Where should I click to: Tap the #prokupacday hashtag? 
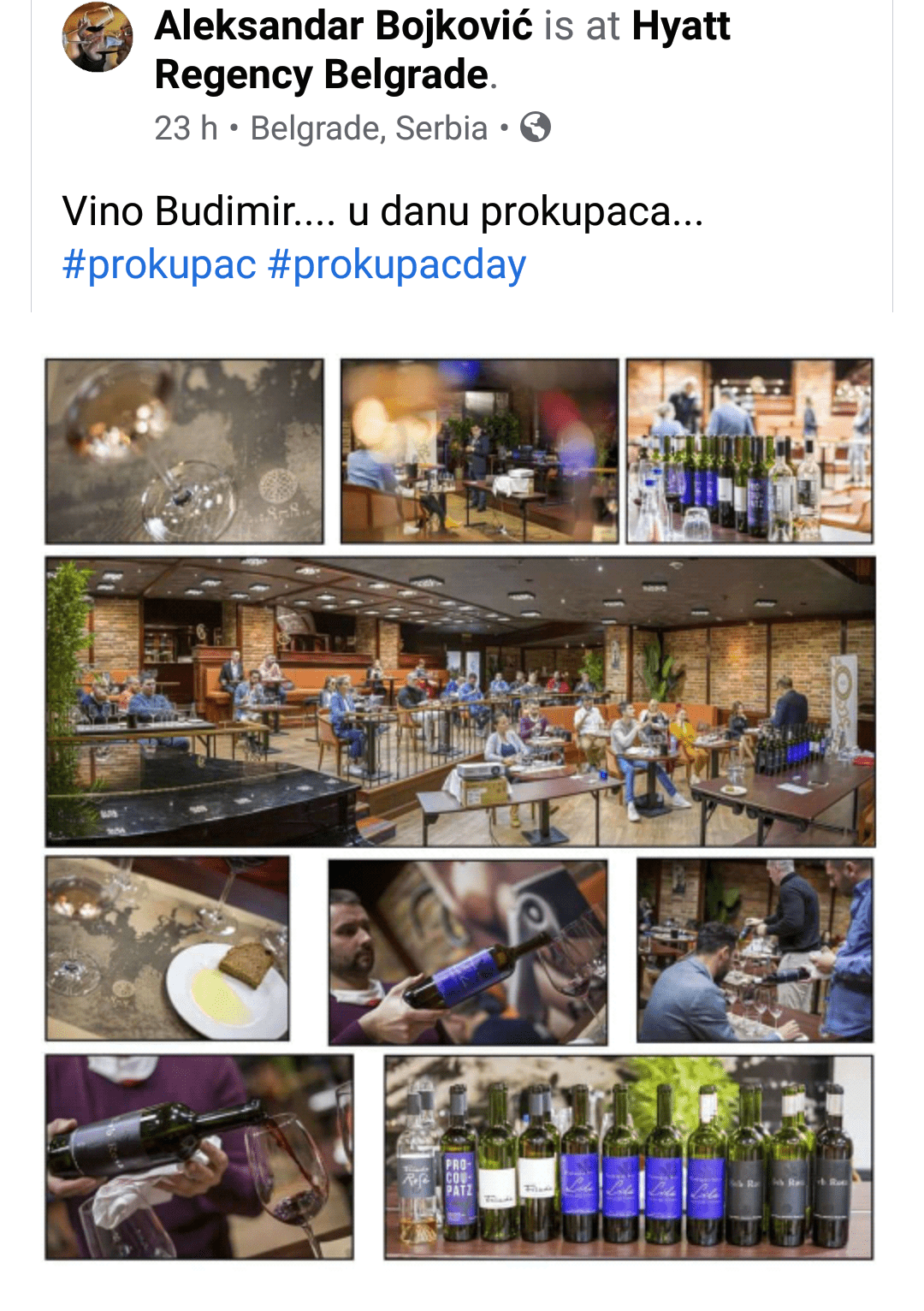tap(396, 264)
